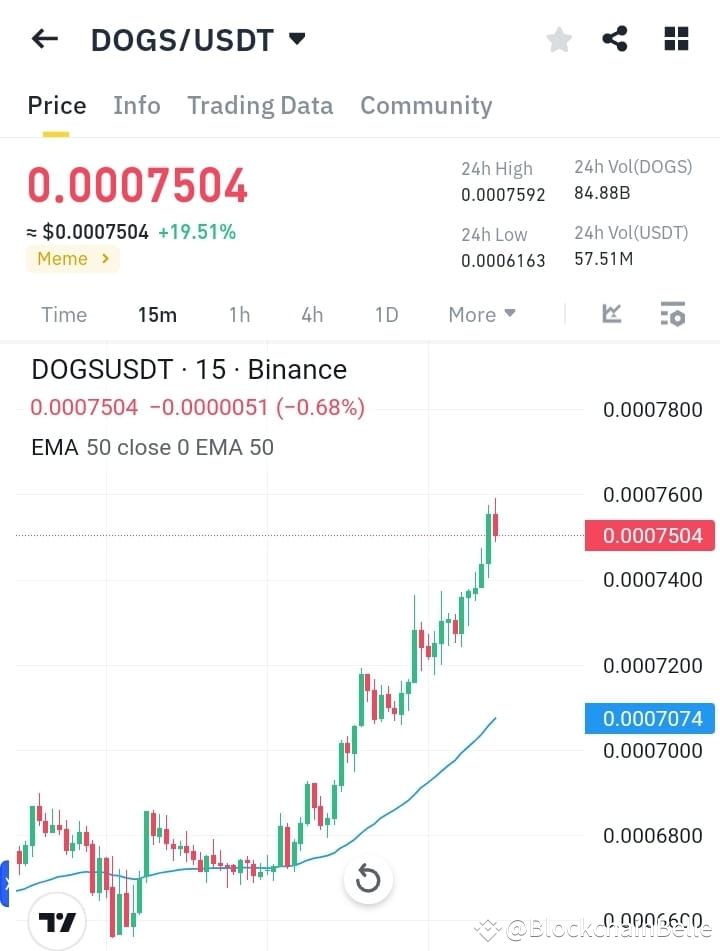
Task: Tap the back arrow to leave DOGS/USDT
Action: [x=43, y=38]
